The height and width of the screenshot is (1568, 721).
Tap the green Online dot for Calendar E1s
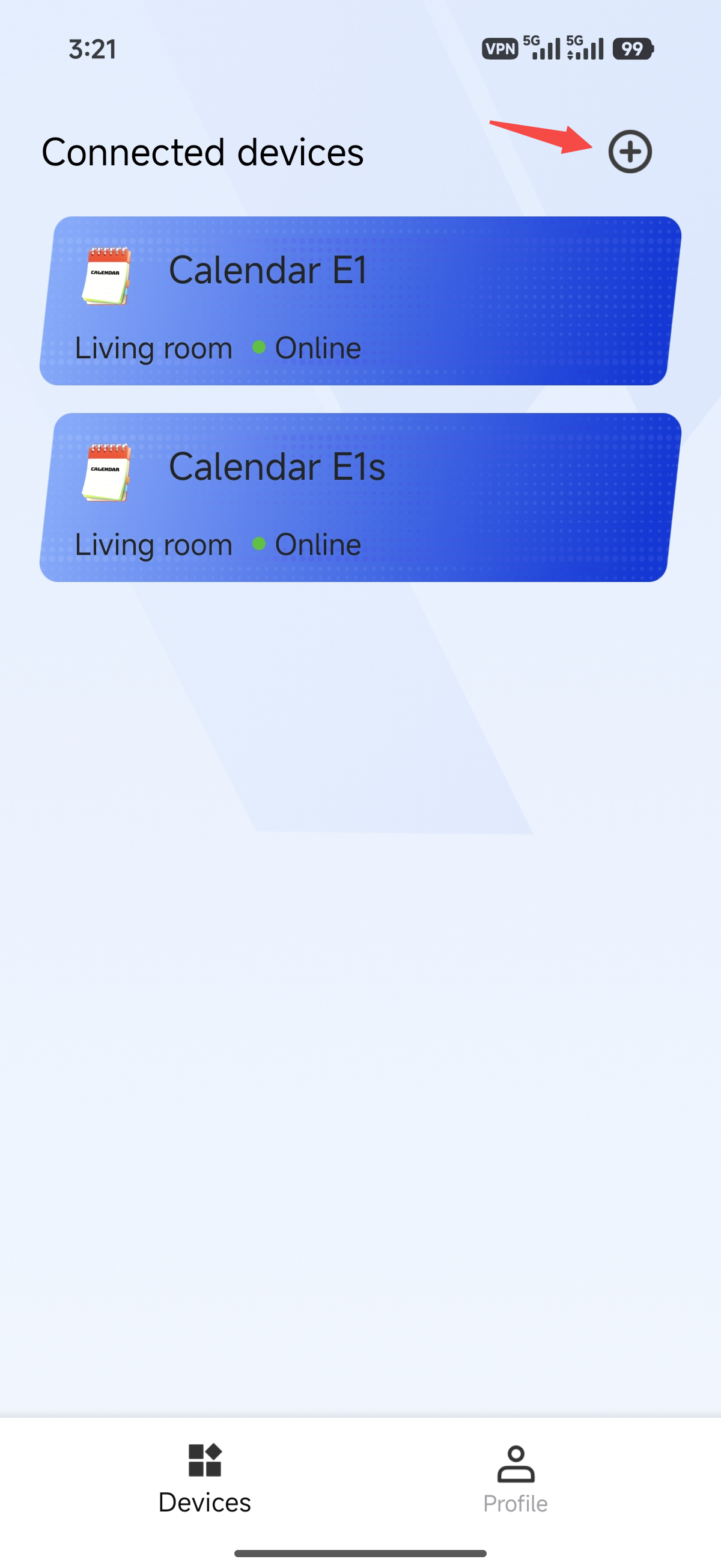pos(259,543)
